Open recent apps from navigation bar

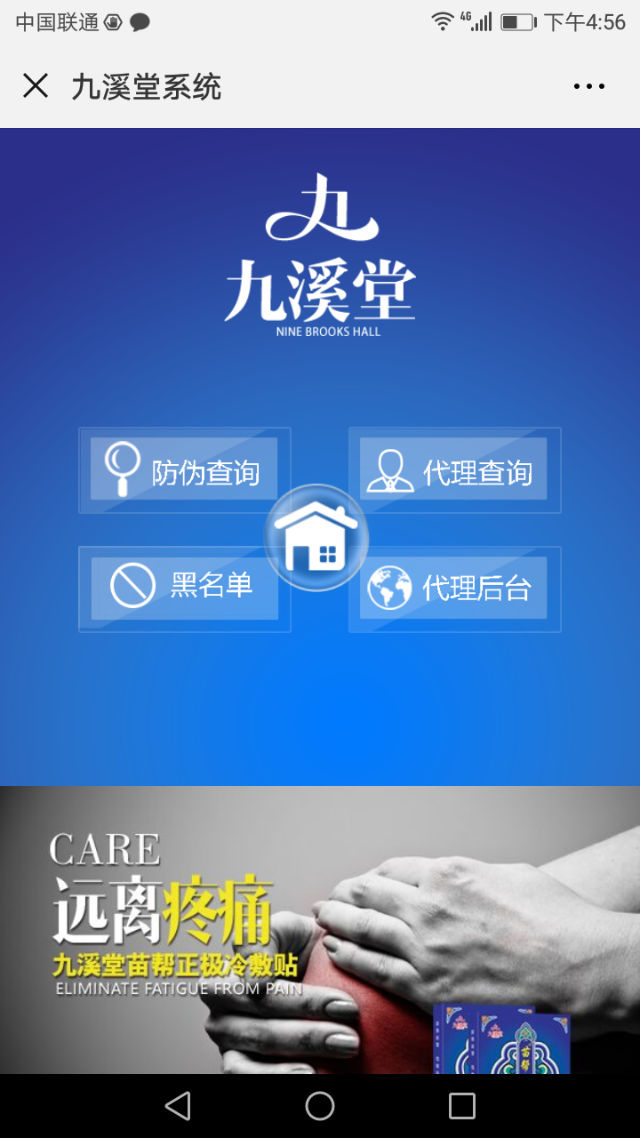461,1105
